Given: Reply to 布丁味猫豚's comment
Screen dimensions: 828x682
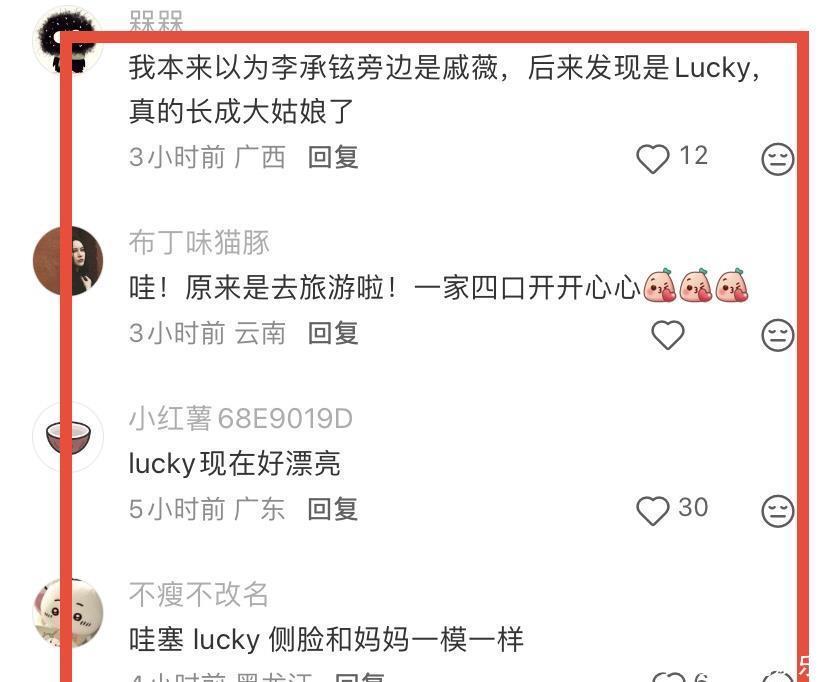Looking at the screenshot, I should 333,333.
